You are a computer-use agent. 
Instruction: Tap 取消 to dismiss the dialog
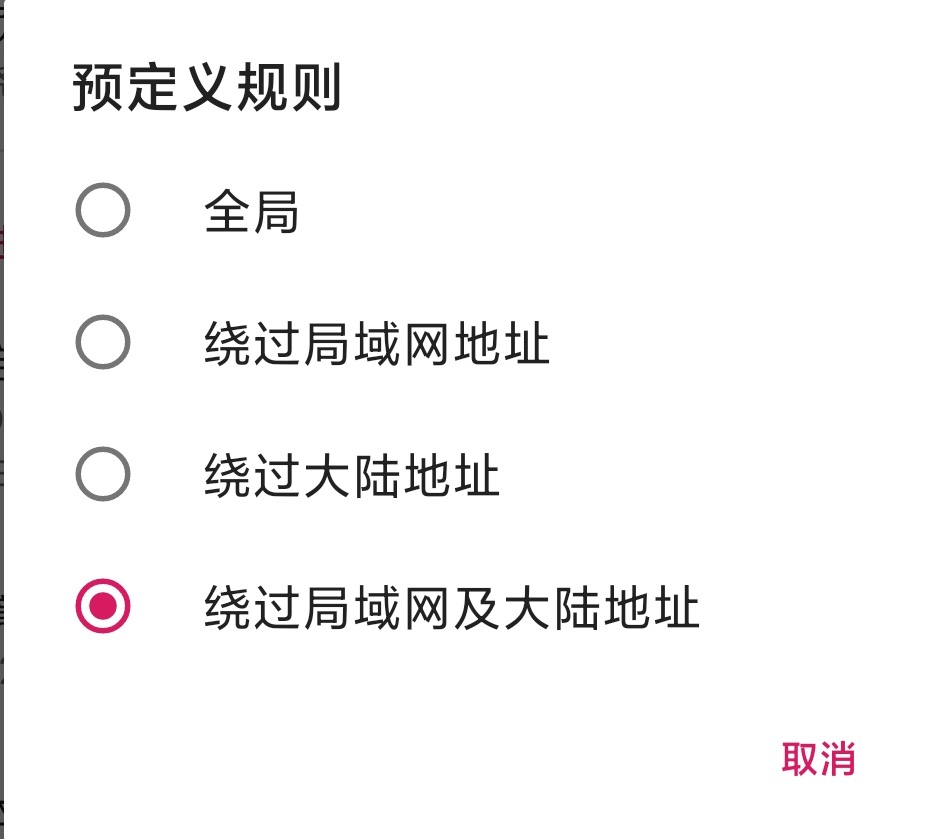(818, 759)
